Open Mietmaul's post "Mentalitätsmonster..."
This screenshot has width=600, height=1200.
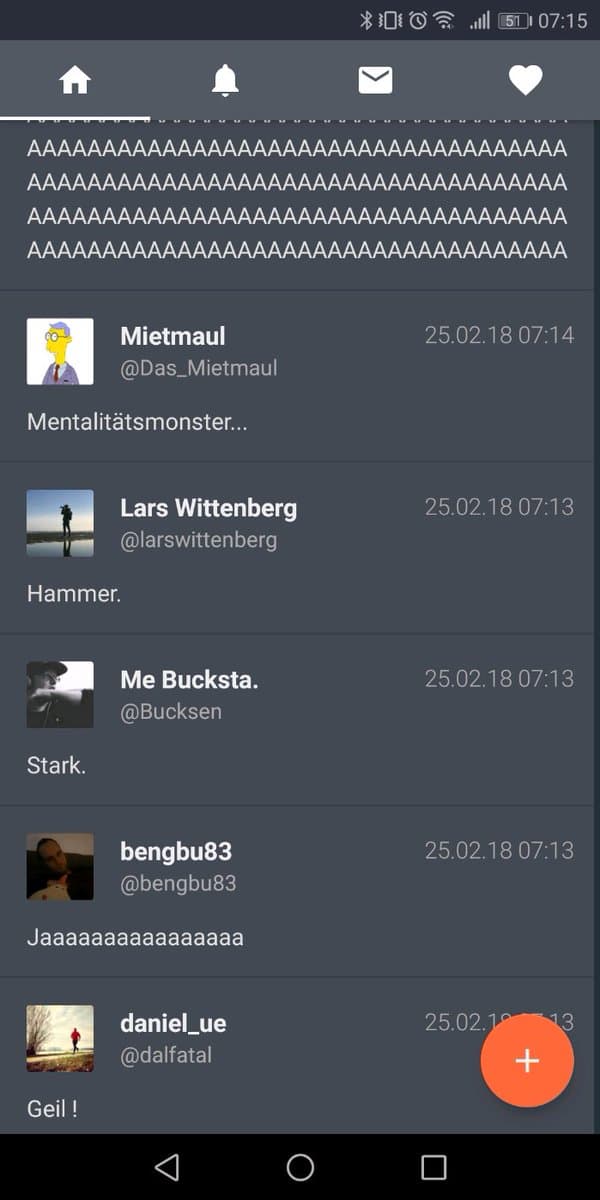click(x=137, y=422)
